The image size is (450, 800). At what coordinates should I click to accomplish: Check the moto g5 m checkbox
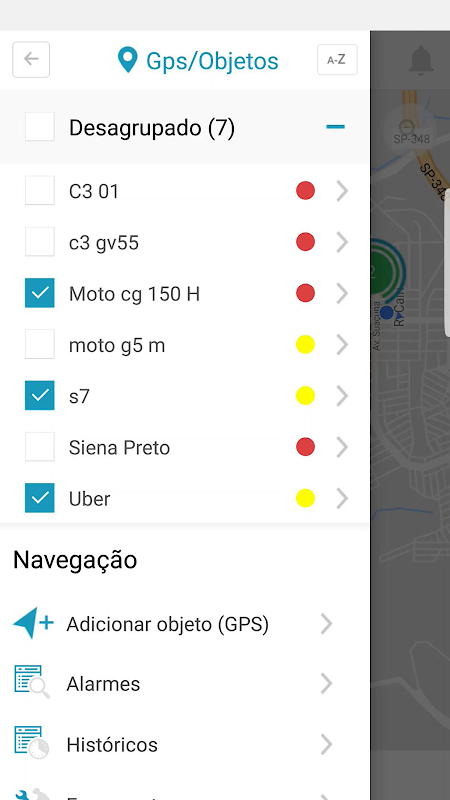click(x=40, y=344)
